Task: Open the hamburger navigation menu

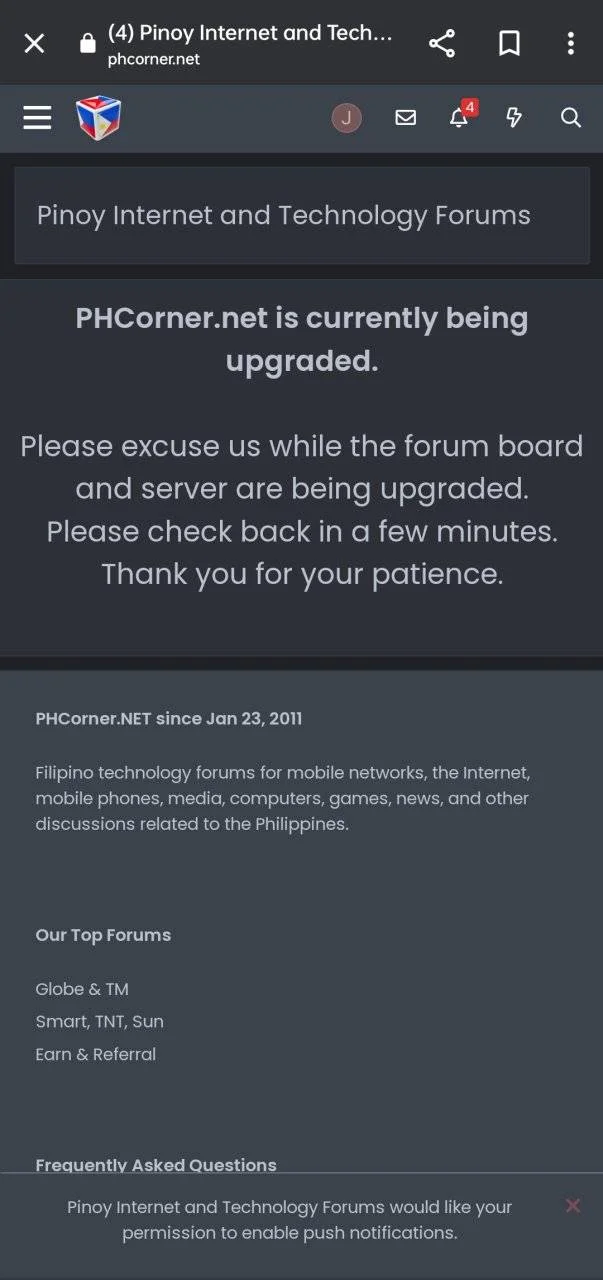Action: tap(37, 118)
